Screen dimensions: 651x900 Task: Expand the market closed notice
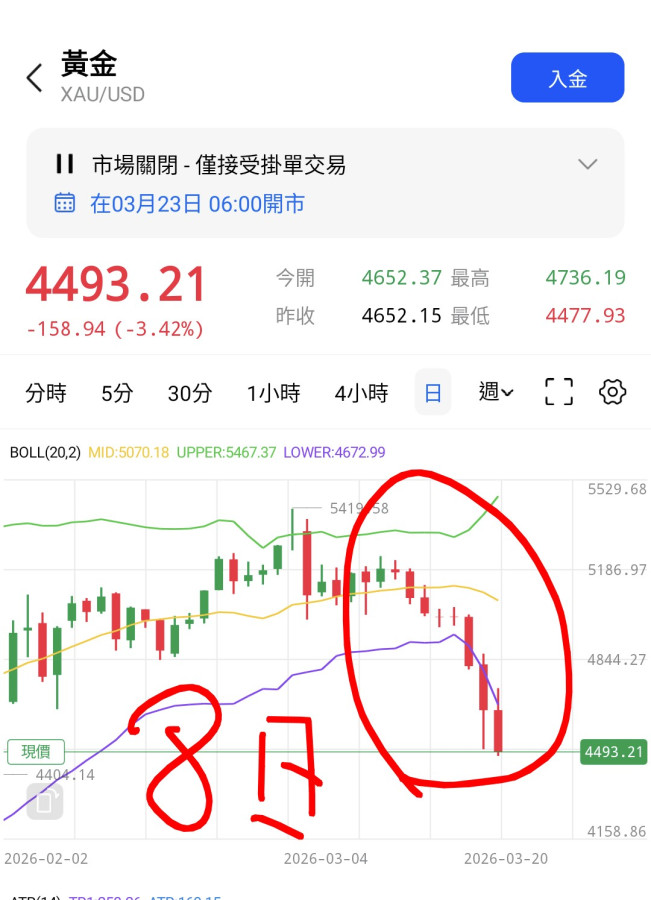click(588, 164)
